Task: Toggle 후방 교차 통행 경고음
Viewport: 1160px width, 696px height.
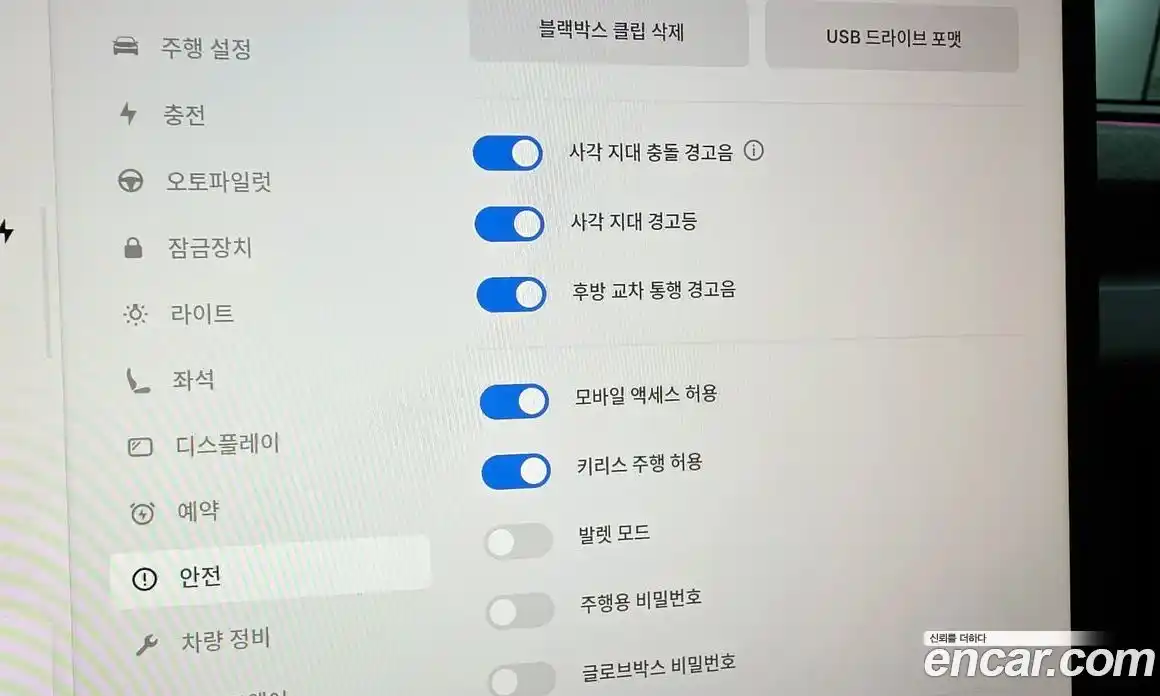Action: point(511,294)
